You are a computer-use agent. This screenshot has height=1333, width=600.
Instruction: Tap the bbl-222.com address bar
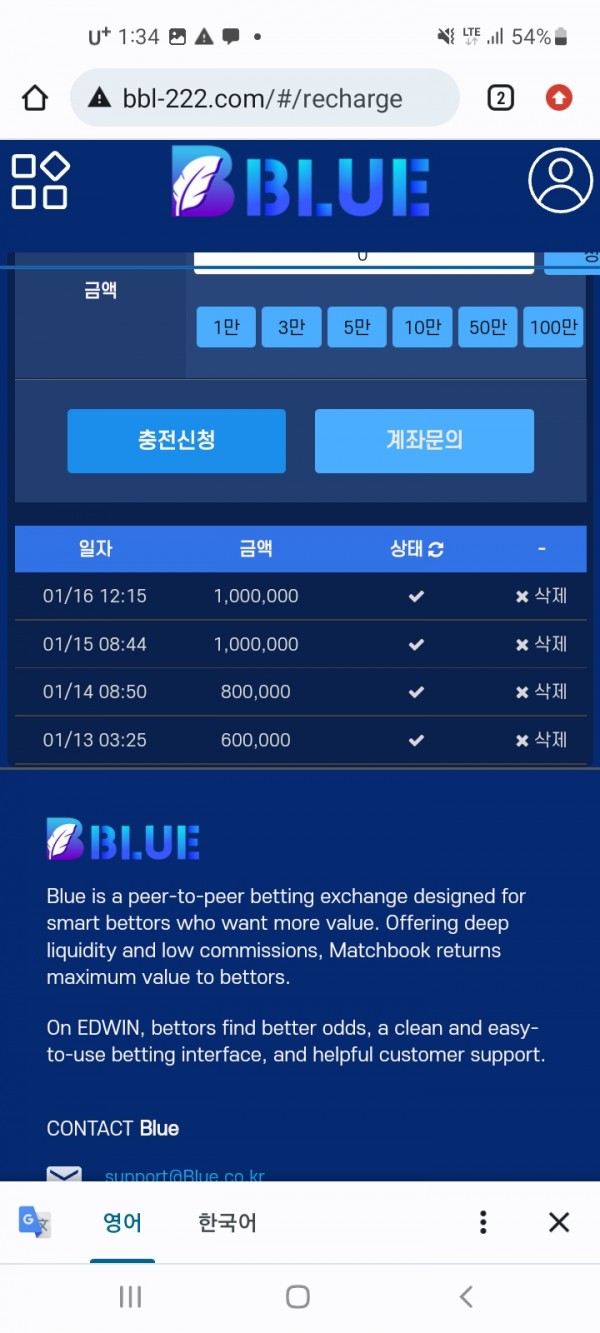coord(264,98)
